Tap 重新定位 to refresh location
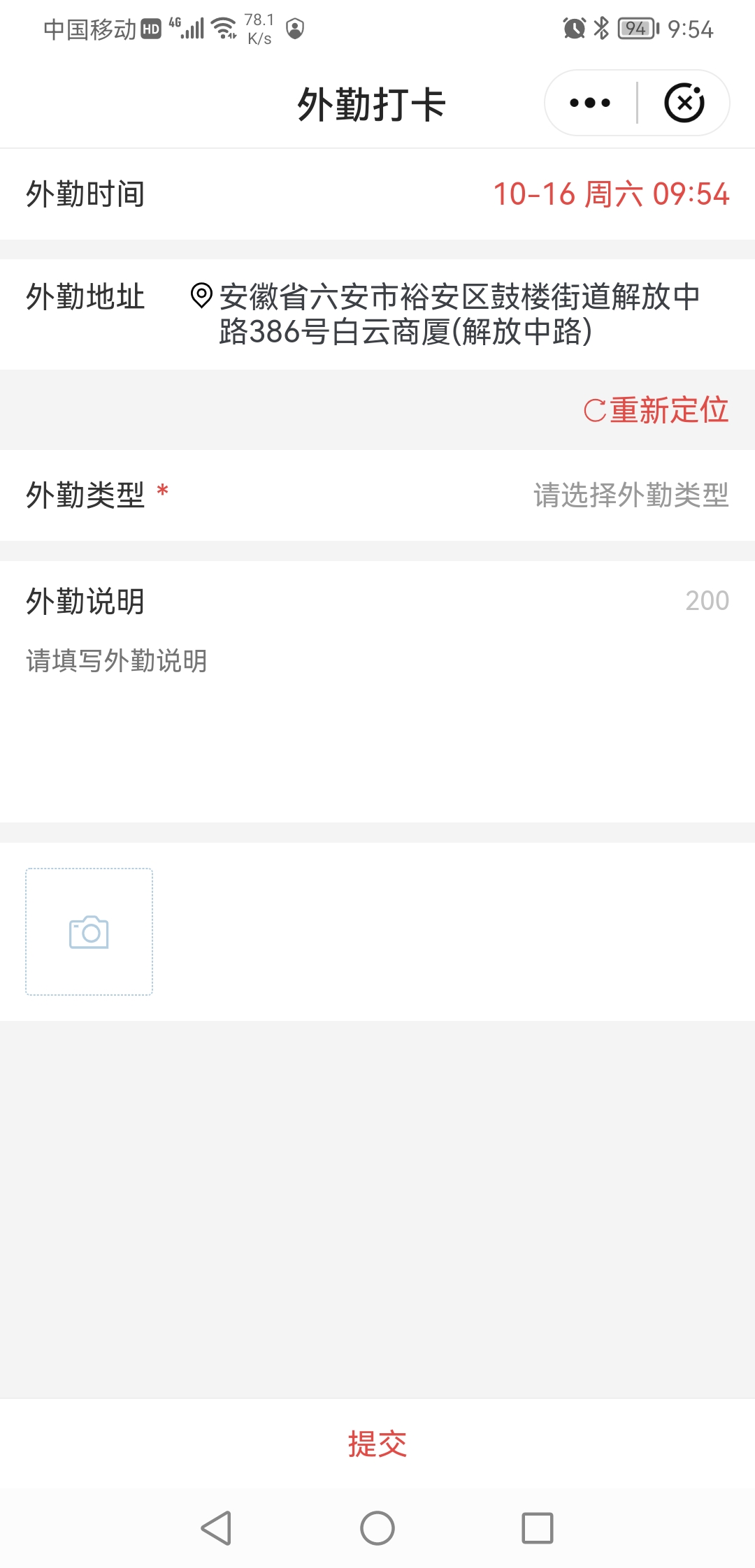This screenshot has height=1568, width=755. click(656, 410)
